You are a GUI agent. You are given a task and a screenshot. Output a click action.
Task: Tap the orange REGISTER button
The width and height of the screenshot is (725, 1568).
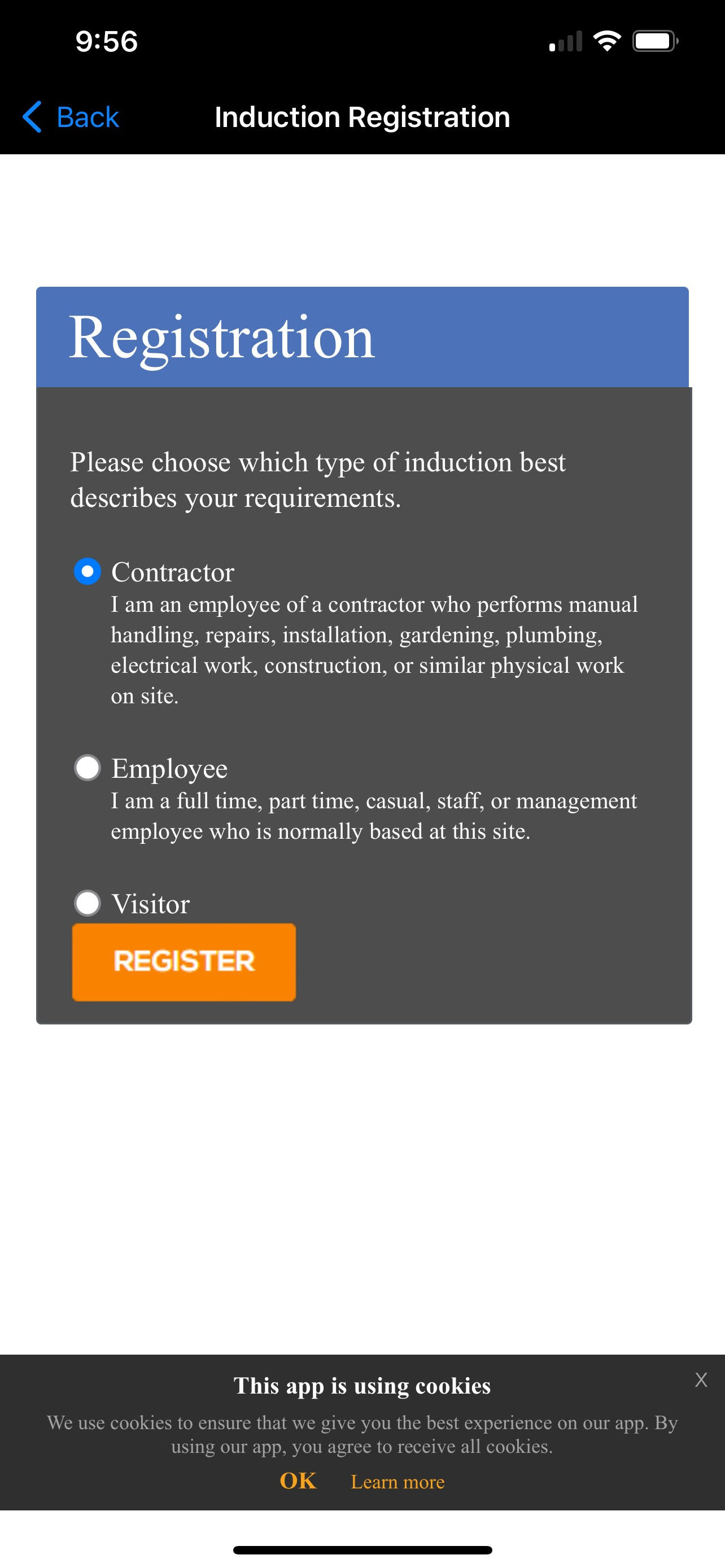(x=184, y=962)
